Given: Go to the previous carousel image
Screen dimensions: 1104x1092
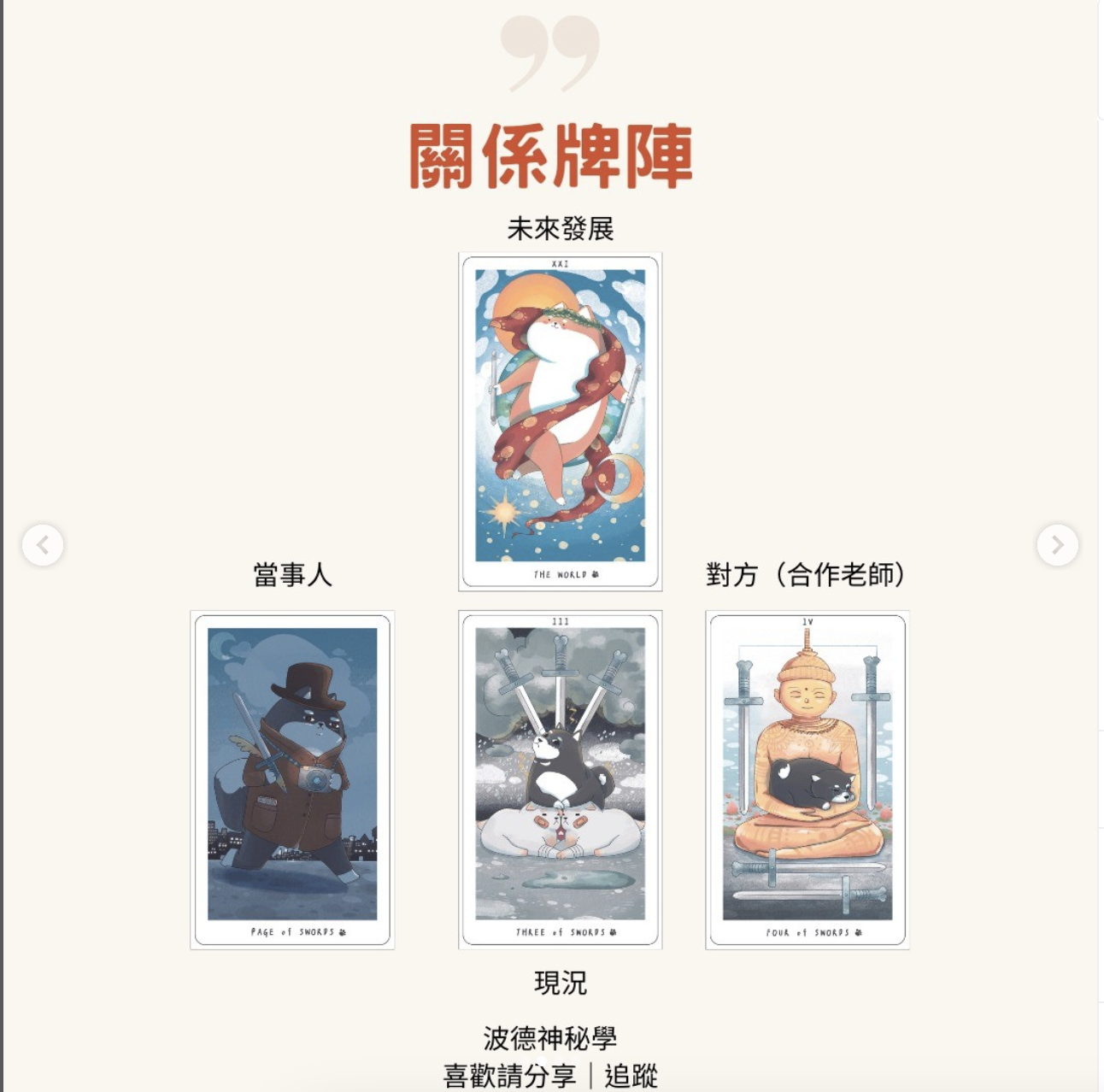Looking at the screenshot, I should pos(43,544).
